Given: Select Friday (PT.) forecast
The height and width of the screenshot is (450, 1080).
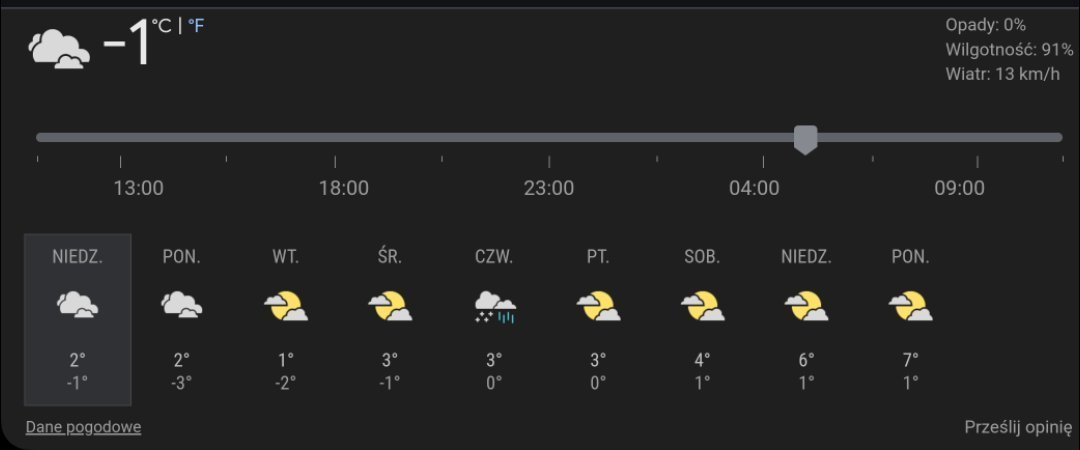Looking at the screenshot, I should click(x=598, y=318).
